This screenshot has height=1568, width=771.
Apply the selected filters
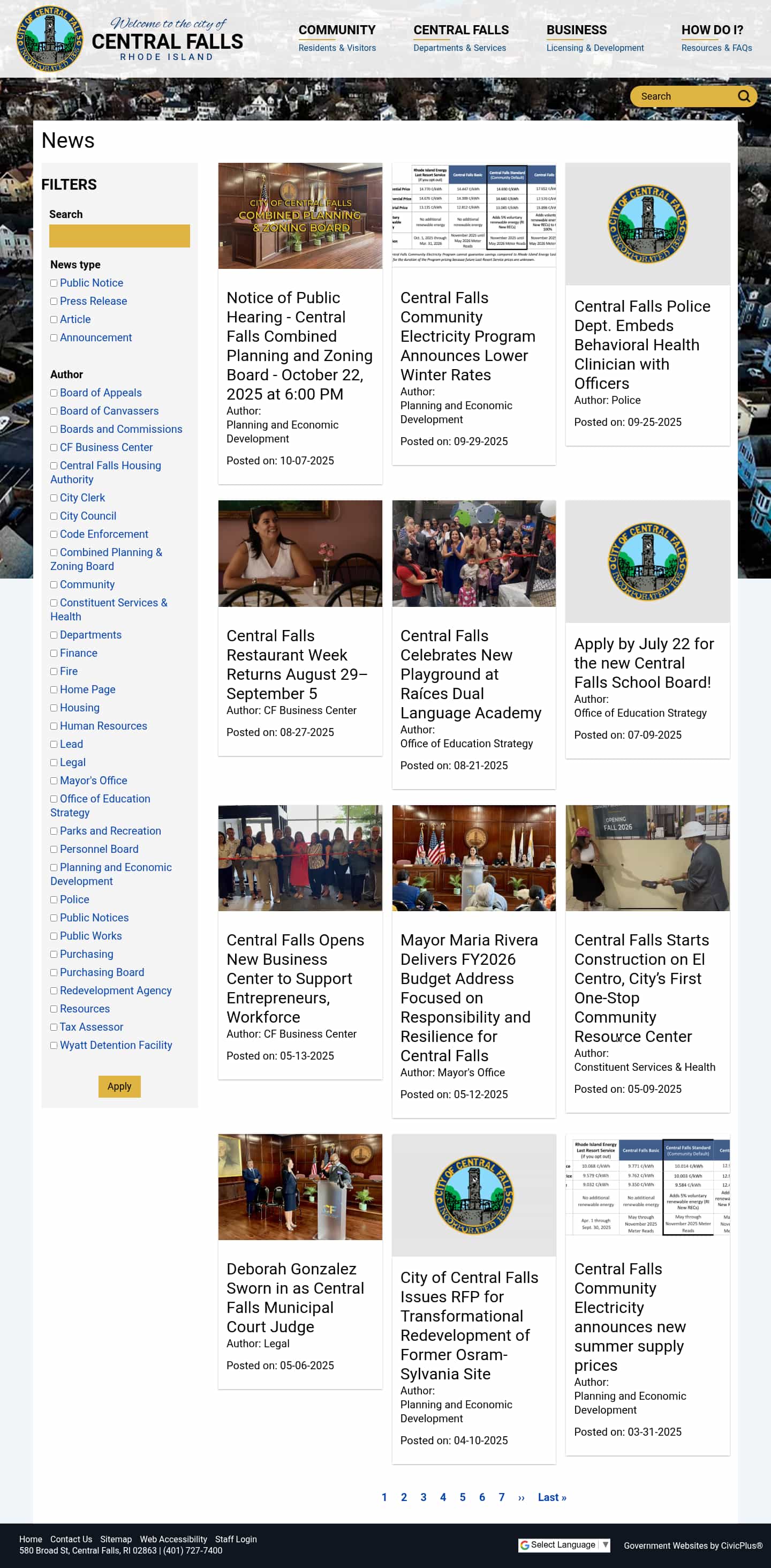pyautogui.click(x=119, y=1086)
